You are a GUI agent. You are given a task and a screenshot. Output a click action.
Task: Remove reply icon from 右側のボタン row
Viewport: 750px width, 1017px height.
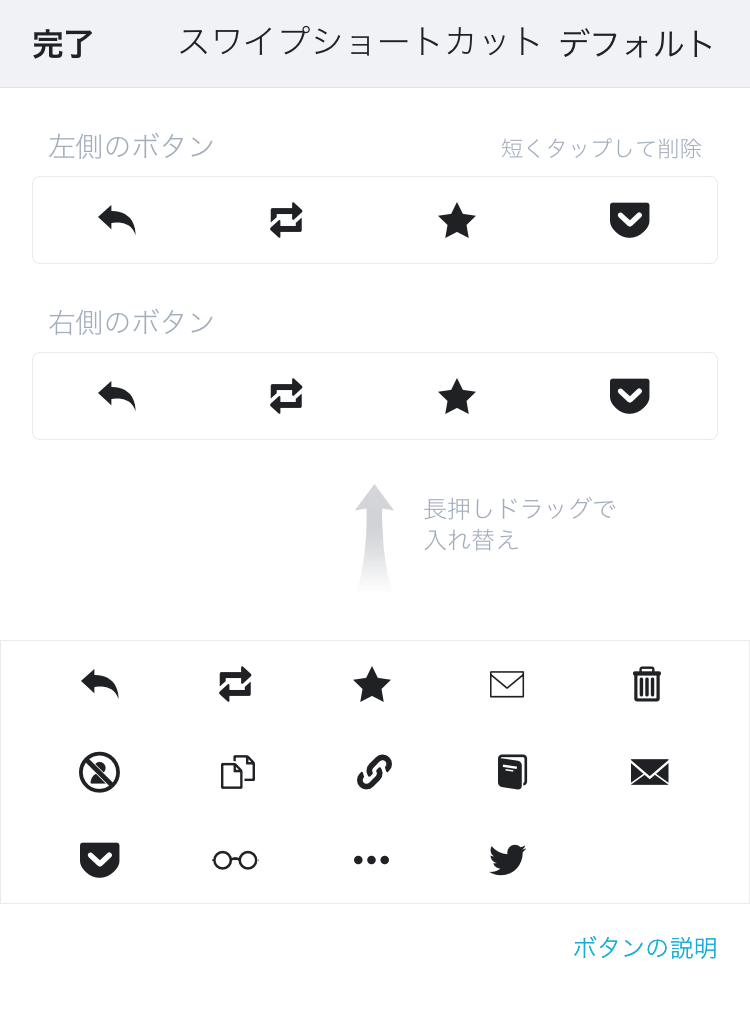[117, 396]
